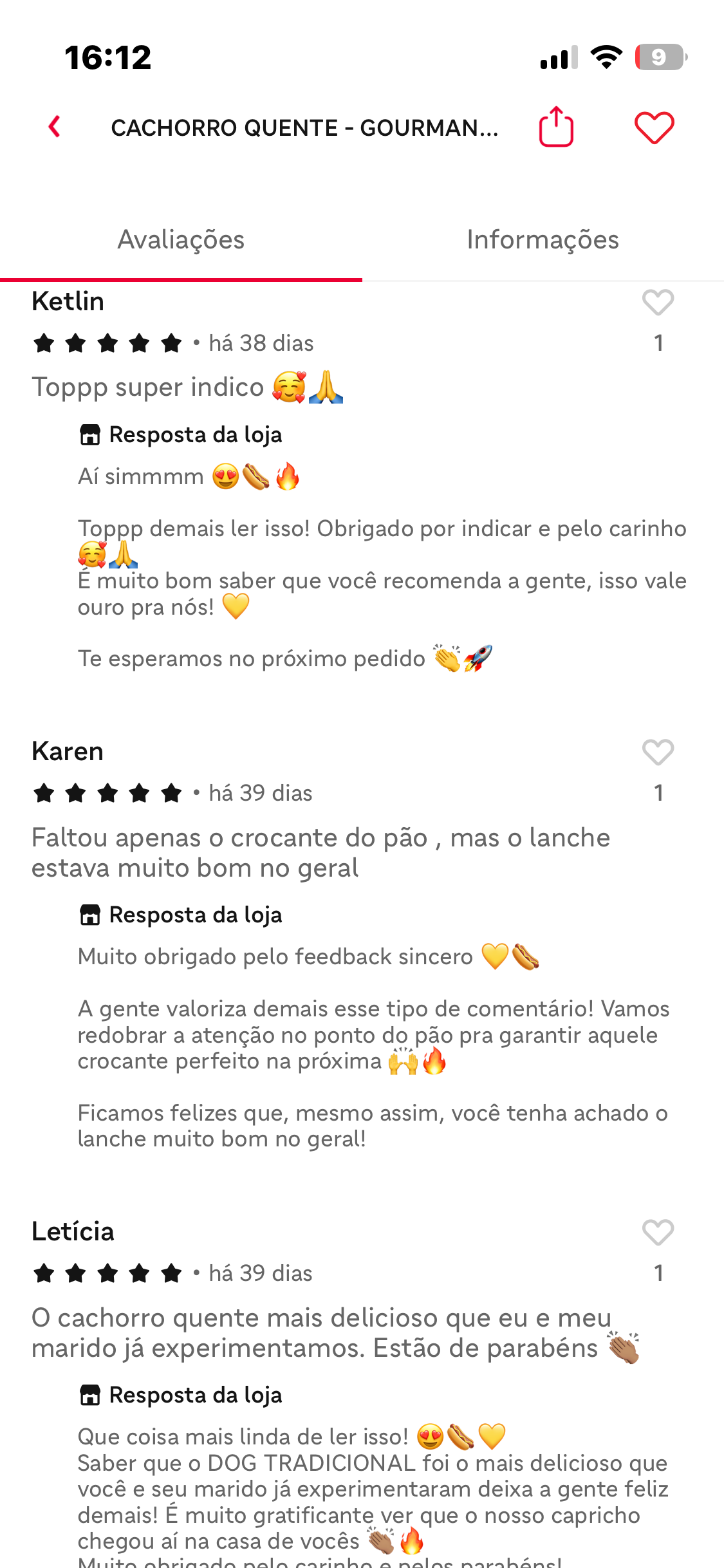This screenshot has width=724, height=1568.
Task: Like Ketlin's review
Action: click(658, 303)
